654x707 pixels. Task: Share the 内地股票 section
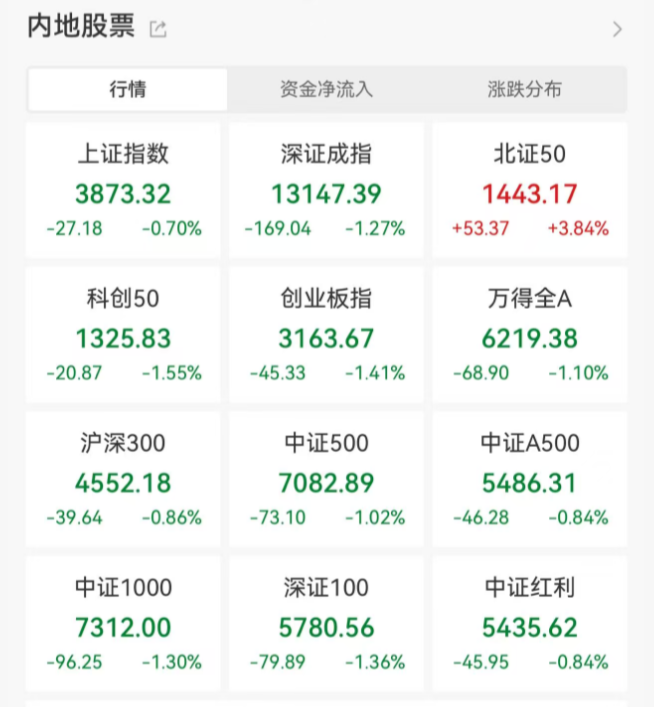coord(158,29)
